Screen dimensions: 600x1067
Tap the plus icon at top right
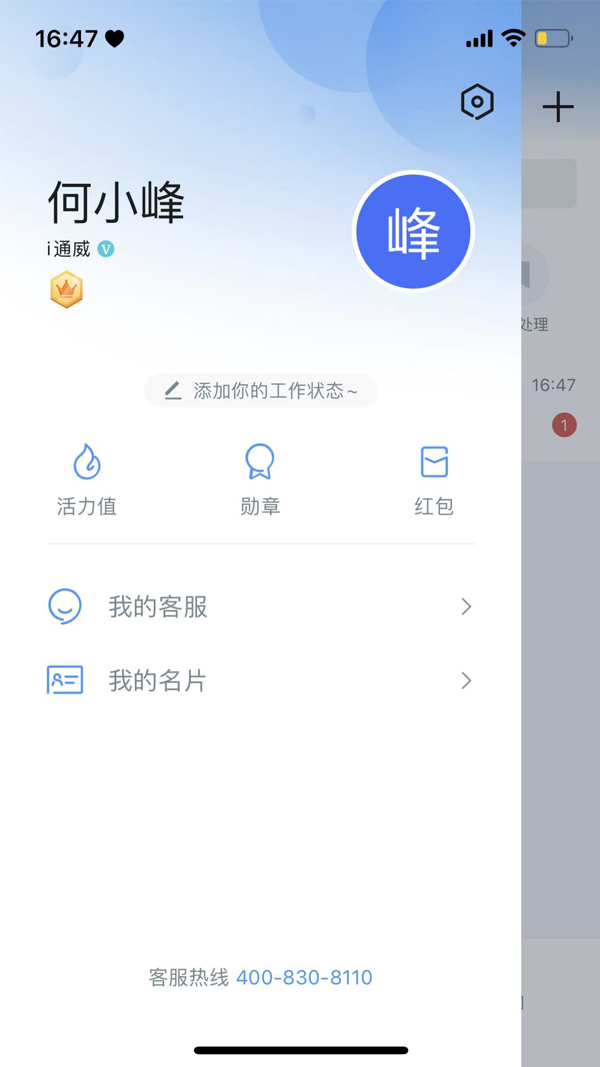[558, 106]
